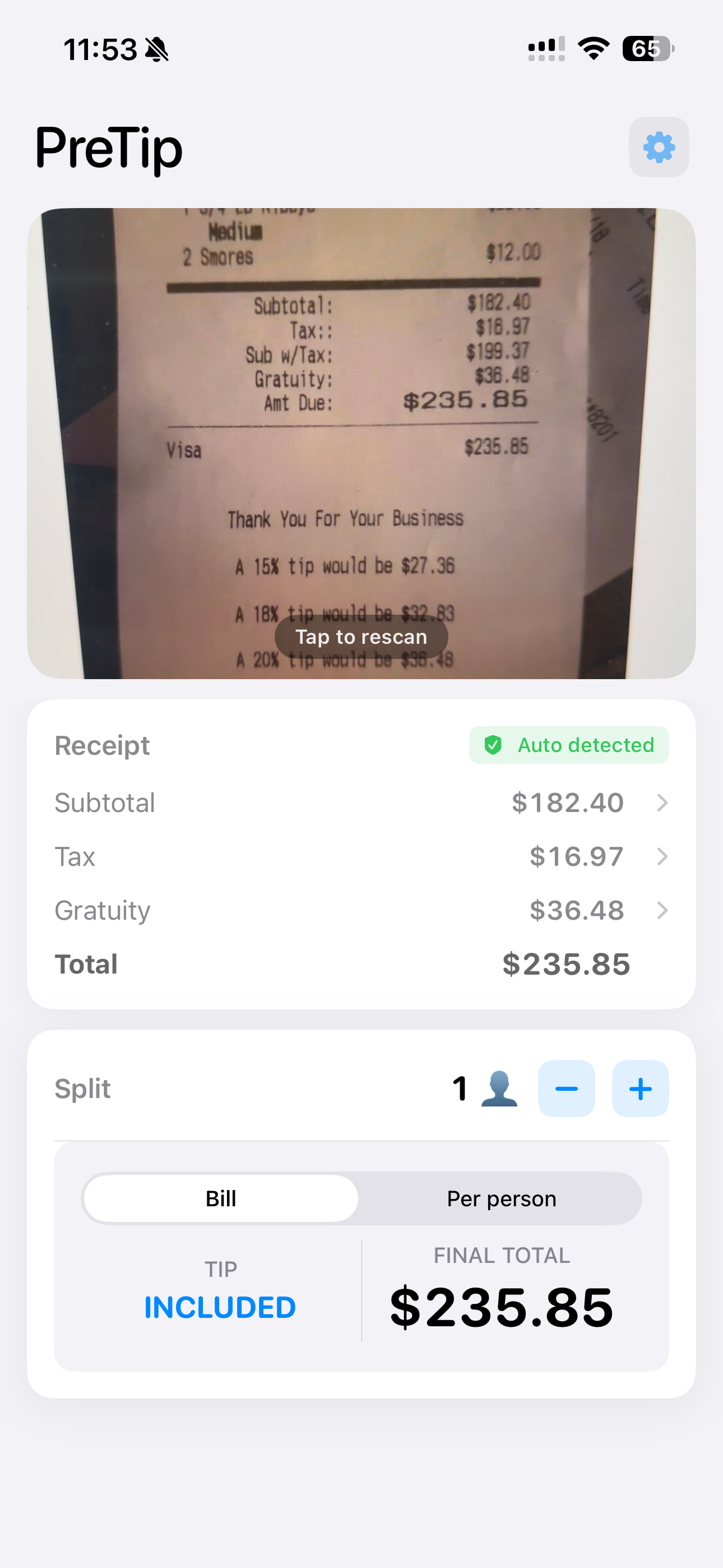Switch to Per person view

[501, 1198]
